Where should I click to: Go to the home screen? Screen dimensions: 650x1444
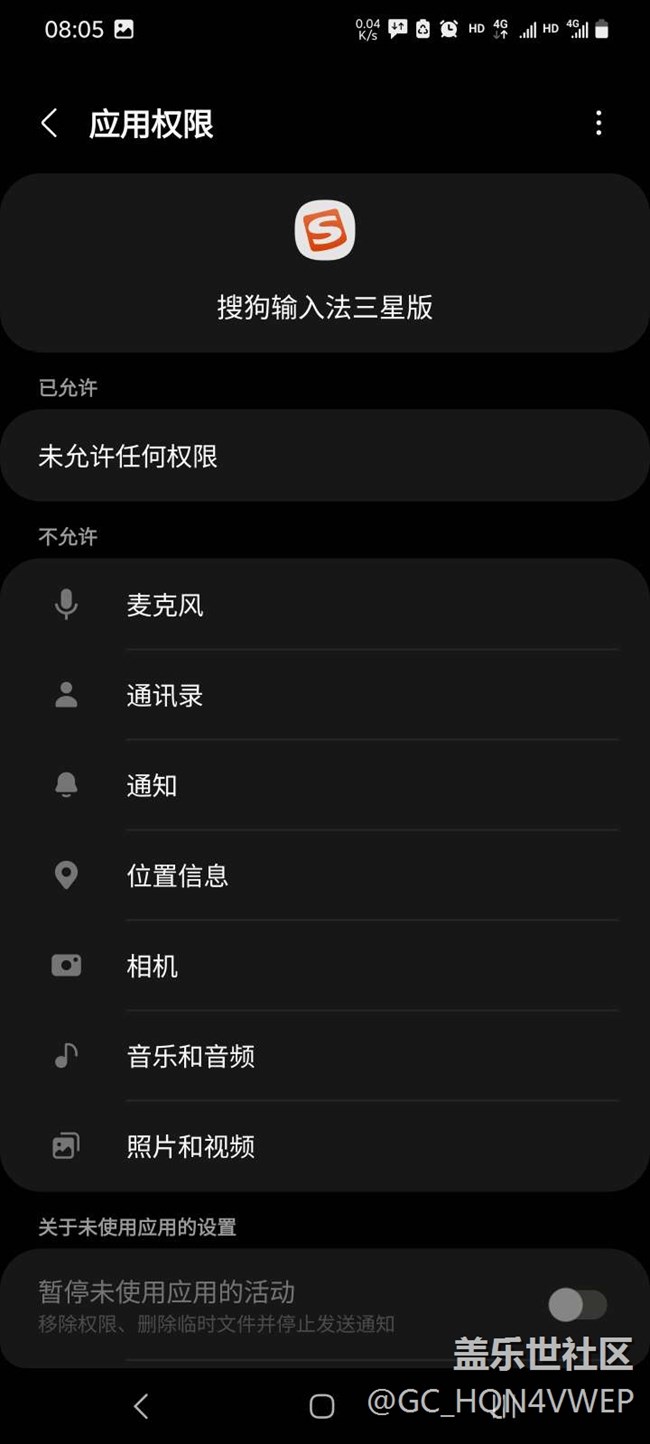pos(321,1406)
